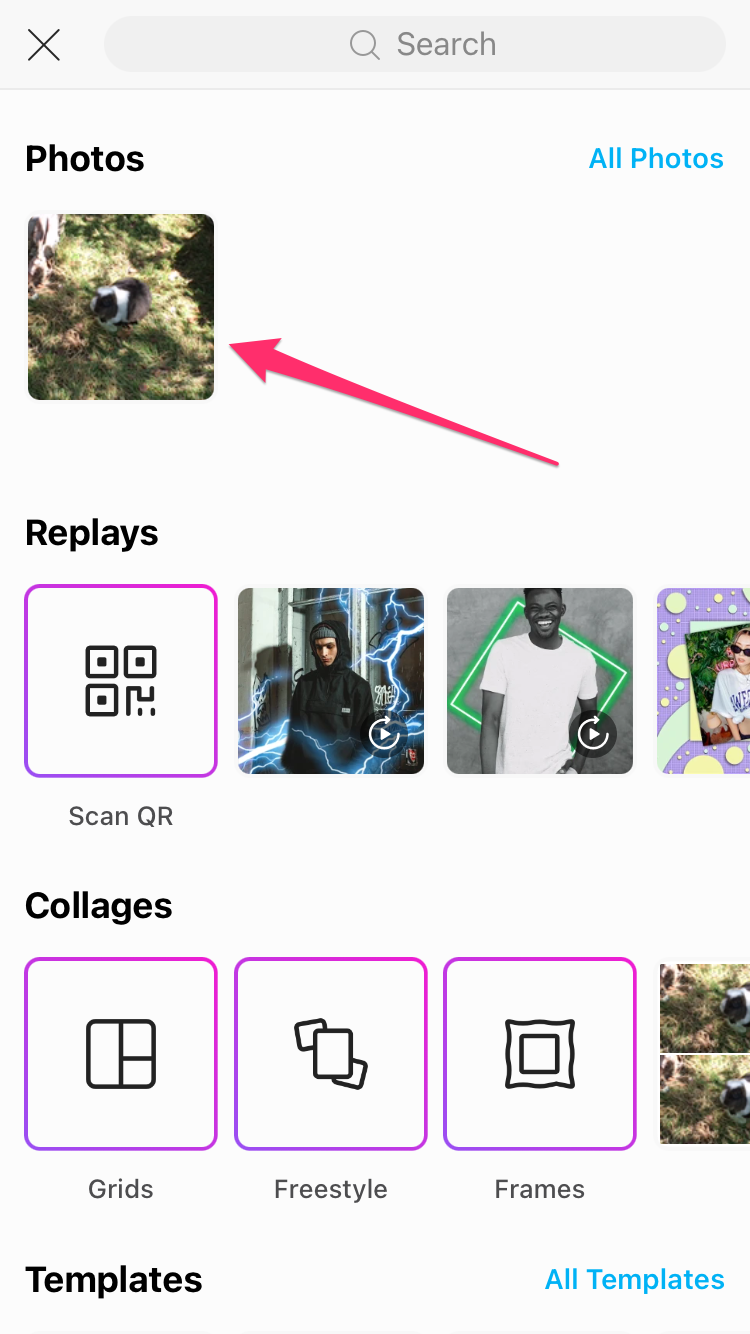Viewport: 750px width, 1334px height.
Task: Open the purple polka dot replay
Action: pos(703,681)
